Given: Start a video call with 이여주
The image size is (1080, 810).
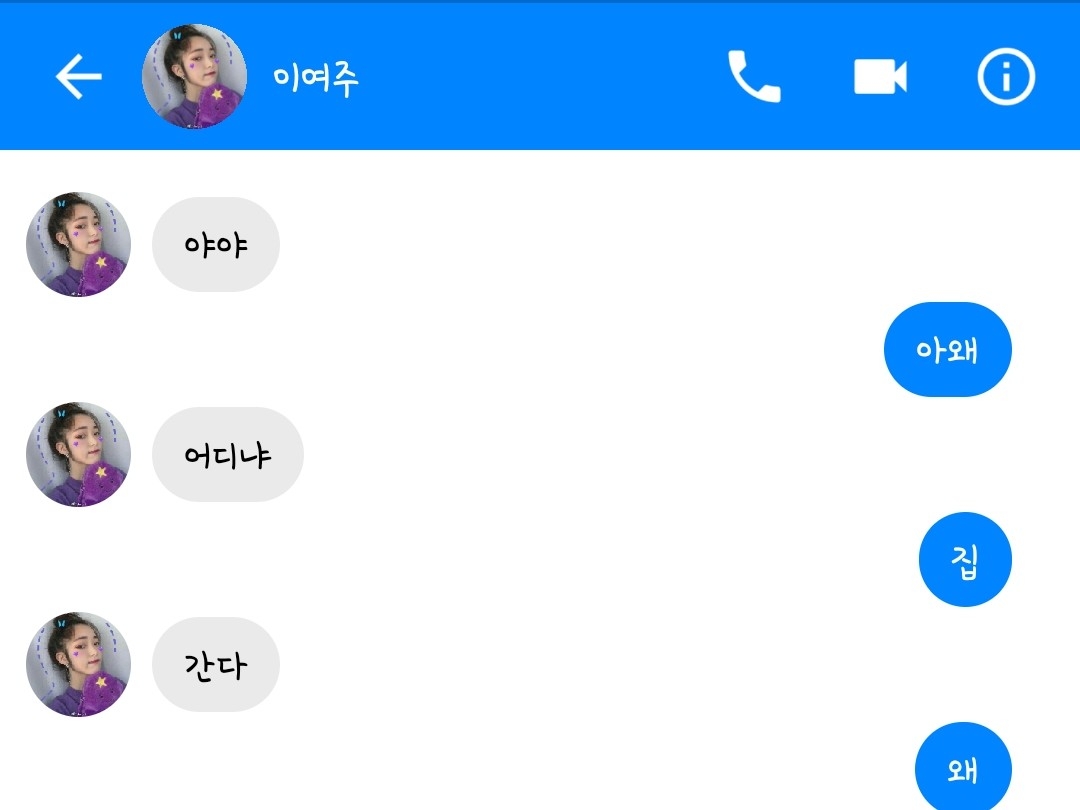Looking at the screenshot, I should coord(880,77).
